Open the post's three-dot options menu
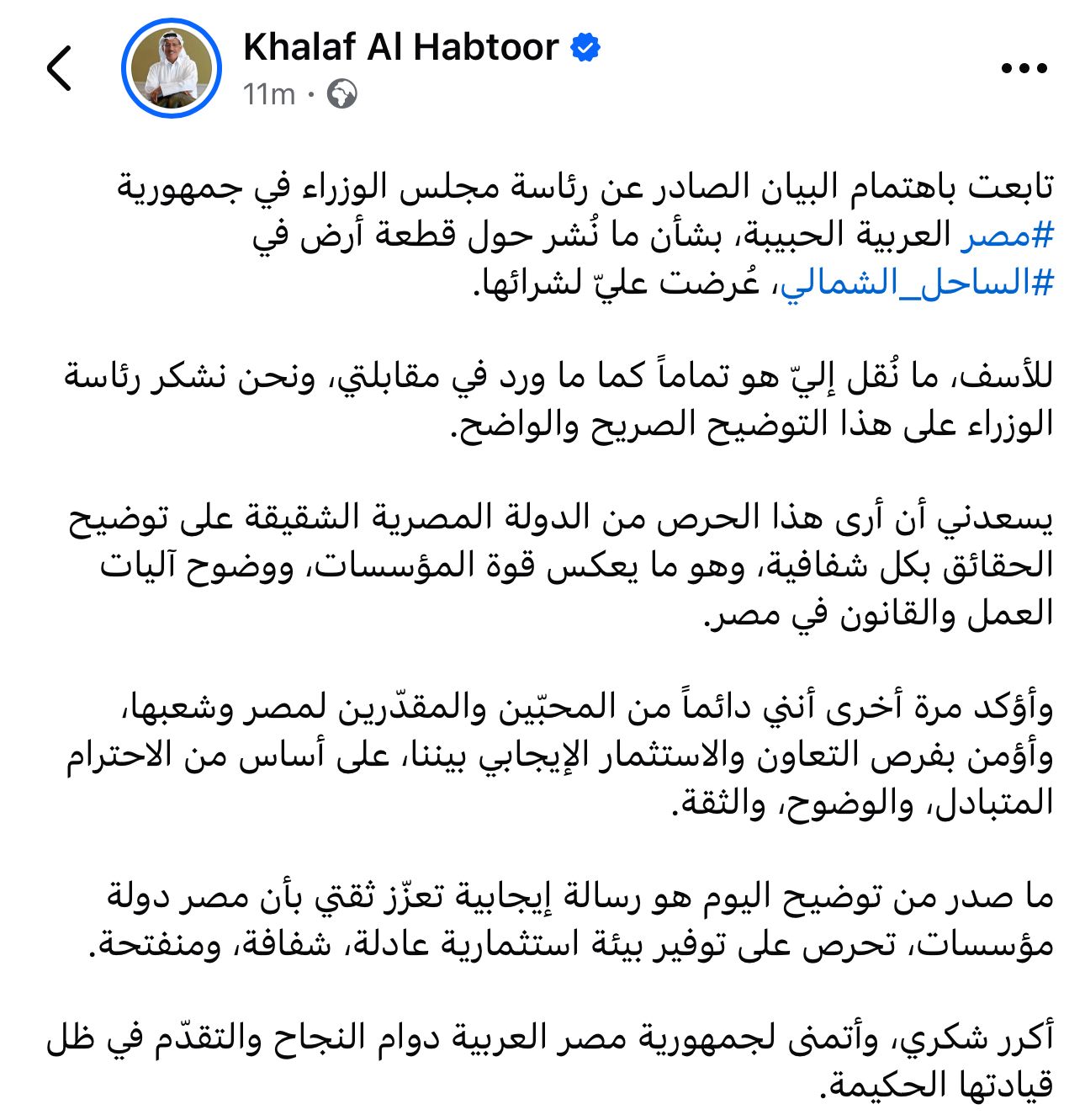Image resolution: width=1085 pixels, height=1120 pixels. click(1025, 69)
